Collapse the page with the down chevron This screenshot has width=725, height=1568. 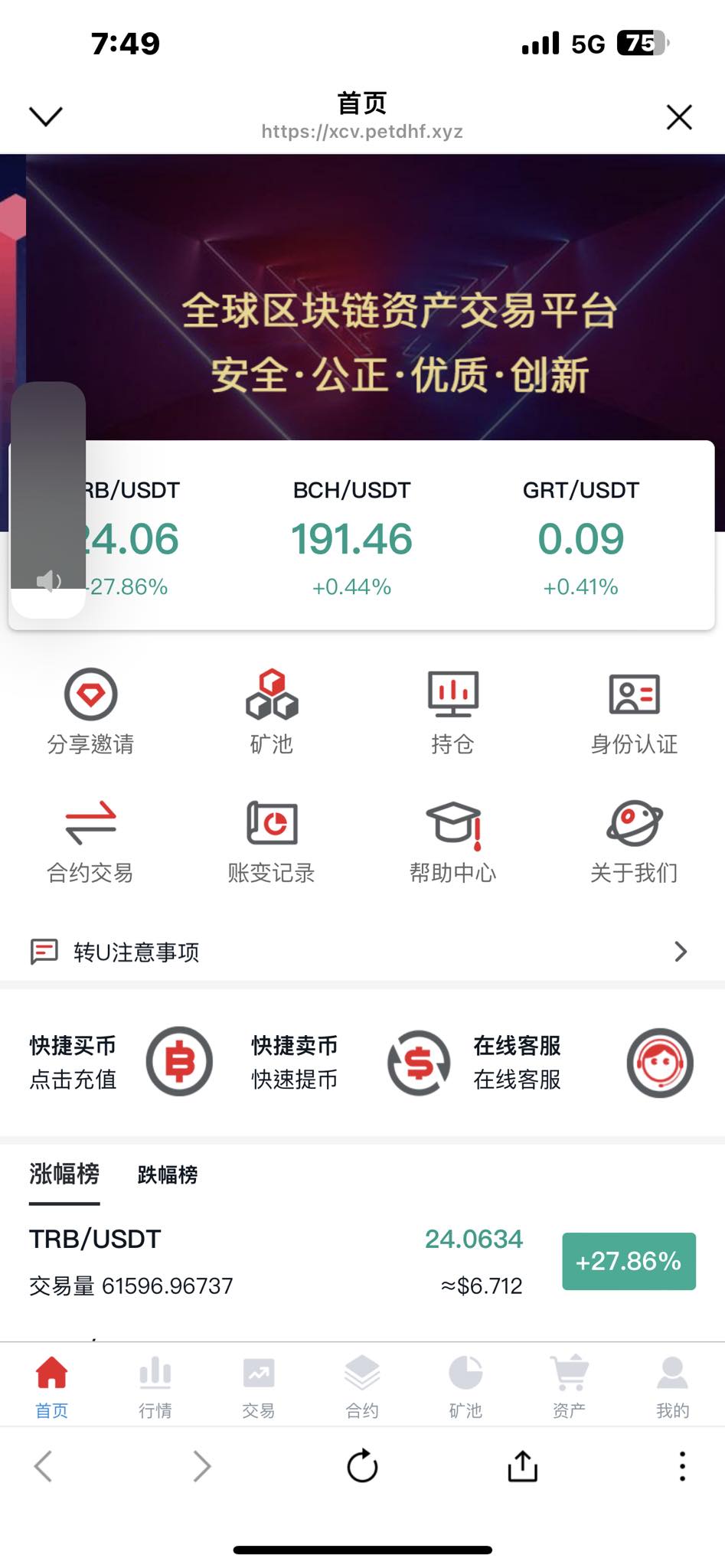[45, 116]
